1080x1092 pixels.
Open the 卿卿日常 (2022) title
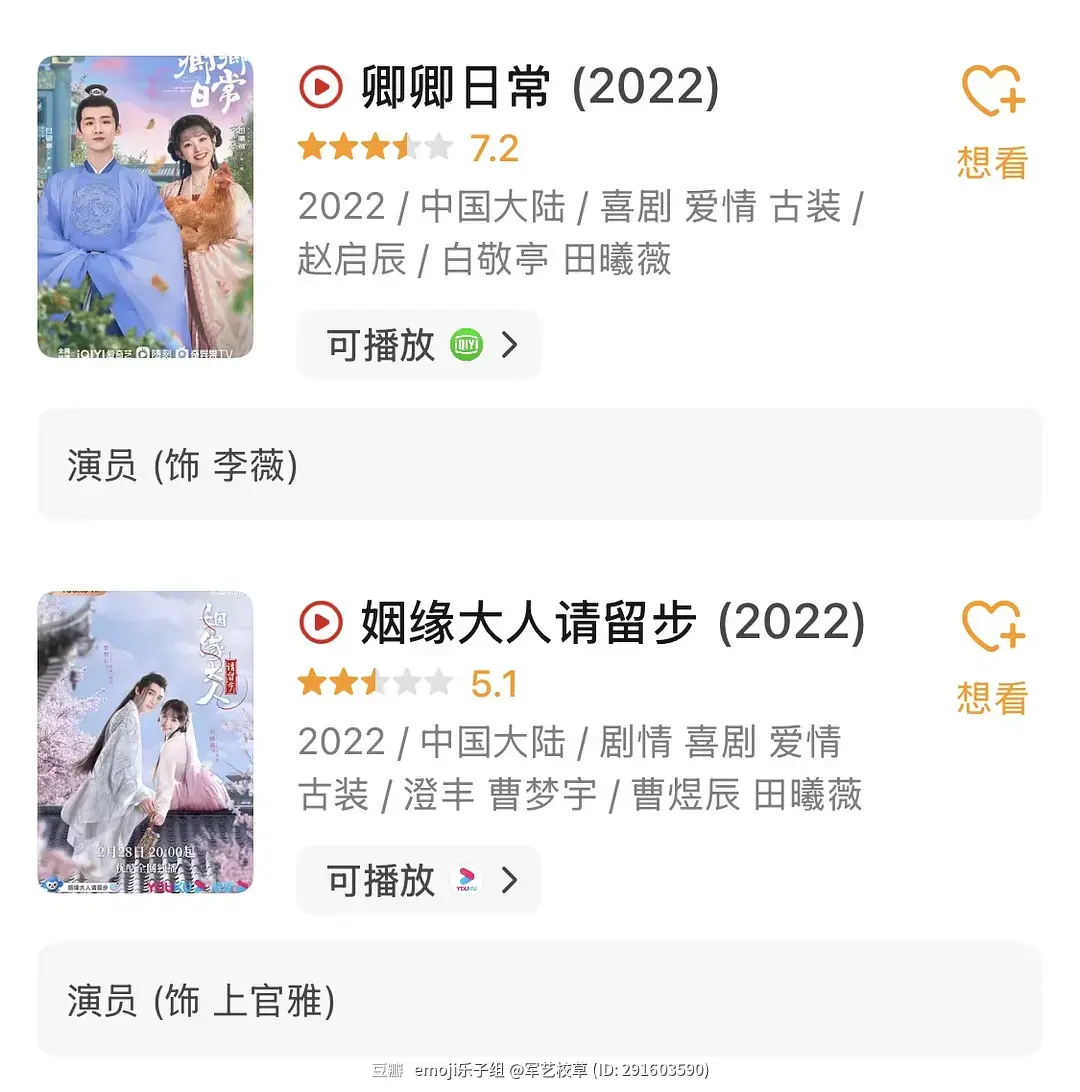pyautogui.click(x=540, y=87)
